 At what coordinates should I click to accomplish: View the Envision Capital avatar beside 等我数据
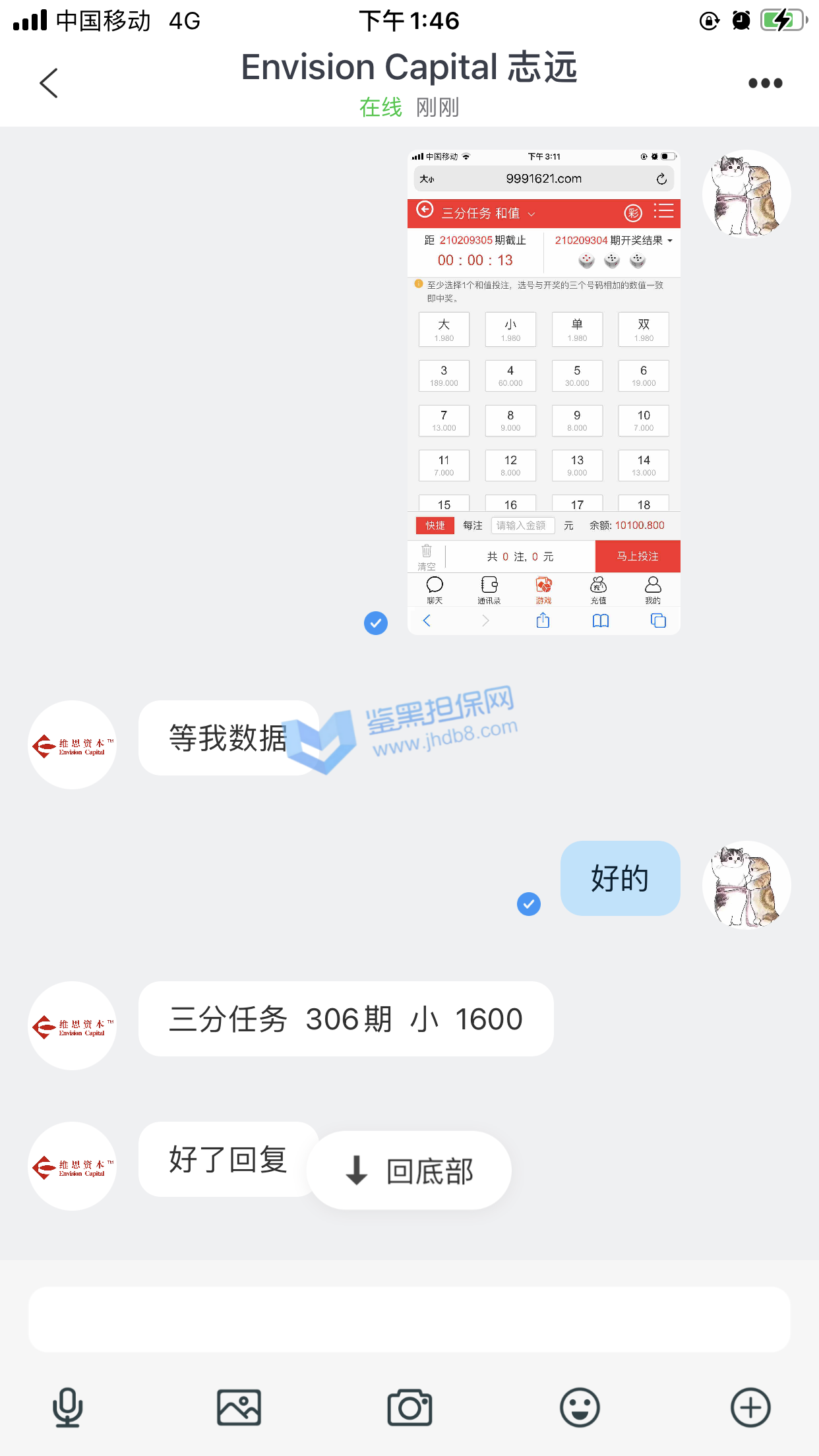coord(73,745)
